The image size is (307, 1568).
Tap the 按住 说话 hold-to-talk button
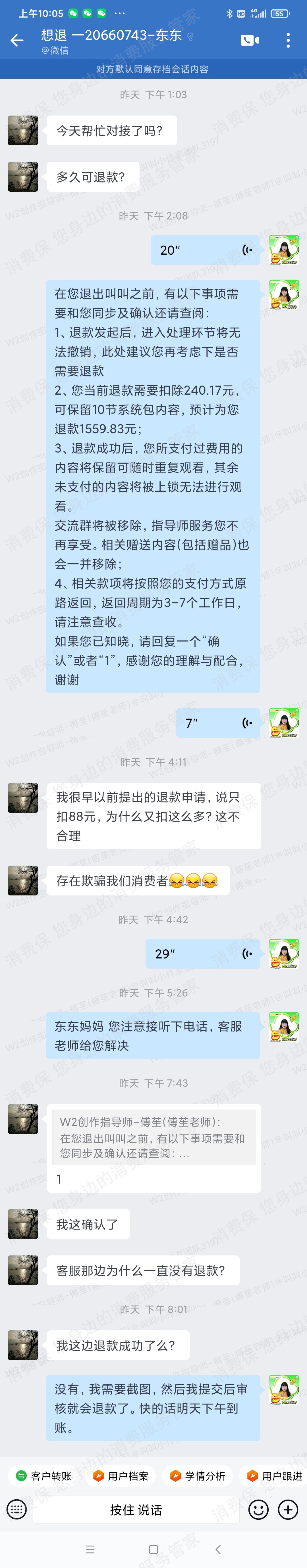coord(136,1510)
